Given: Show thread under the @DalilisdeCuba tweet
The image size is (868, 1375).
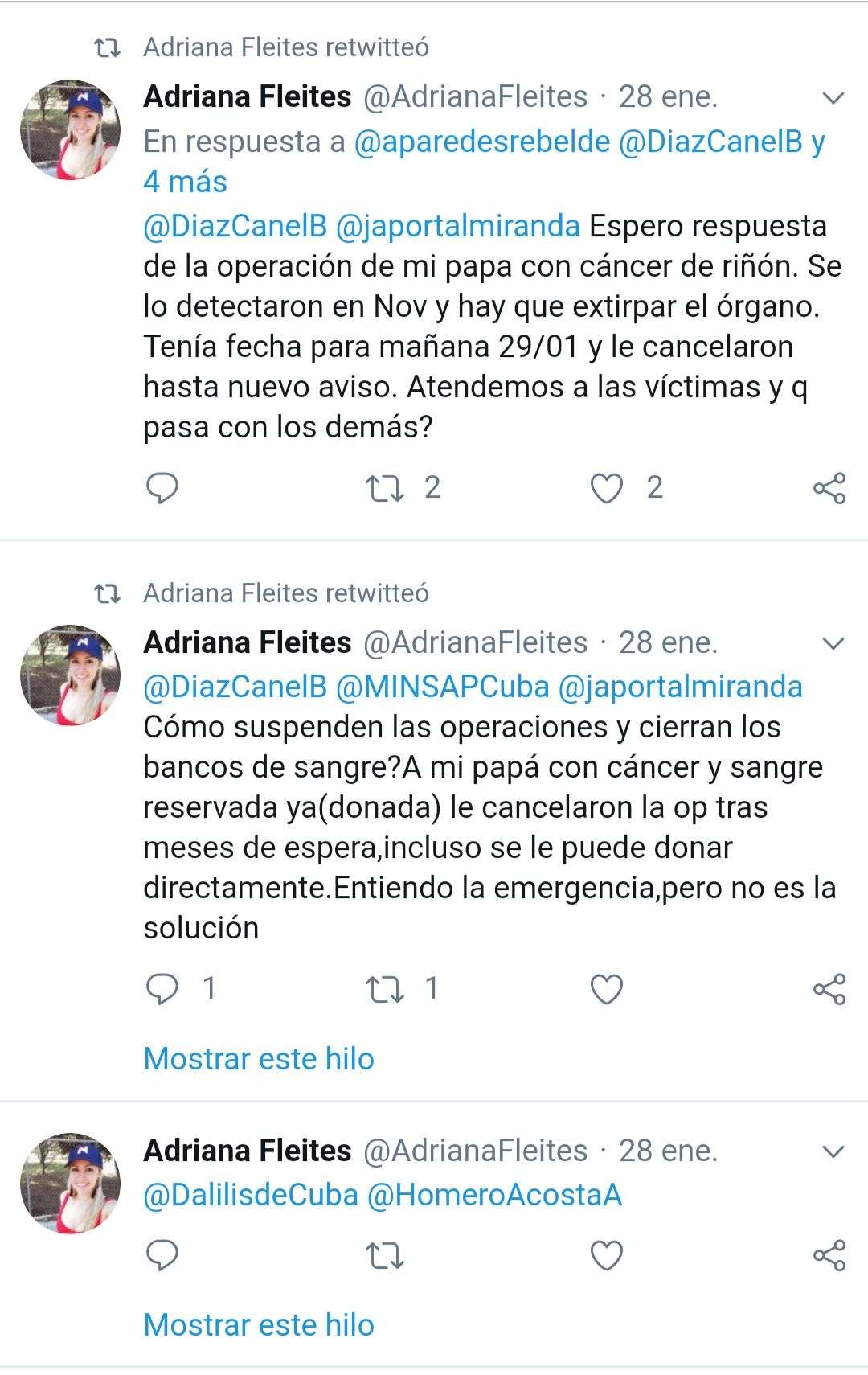Looking at the screenshot, I should 259,1325.
